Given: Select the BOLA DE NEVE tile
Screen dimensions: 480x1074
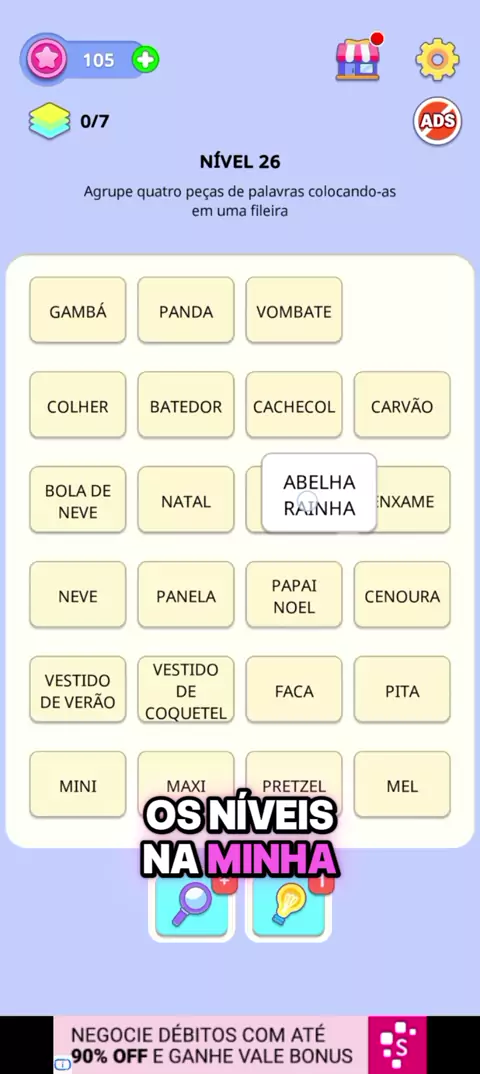Looking at the screenshot, I should coord(78,500).
